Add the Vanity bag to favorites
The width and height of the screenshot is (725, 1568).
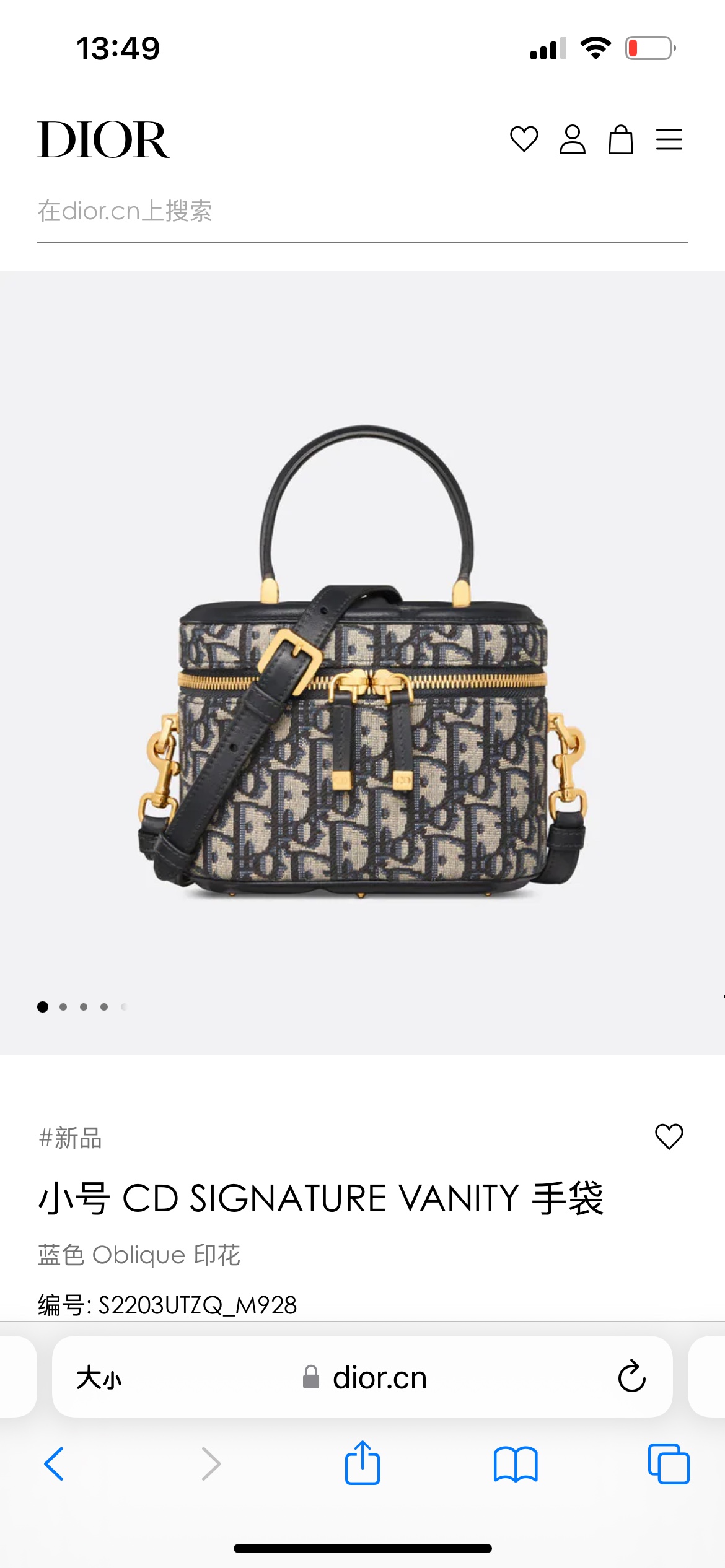669,1136
